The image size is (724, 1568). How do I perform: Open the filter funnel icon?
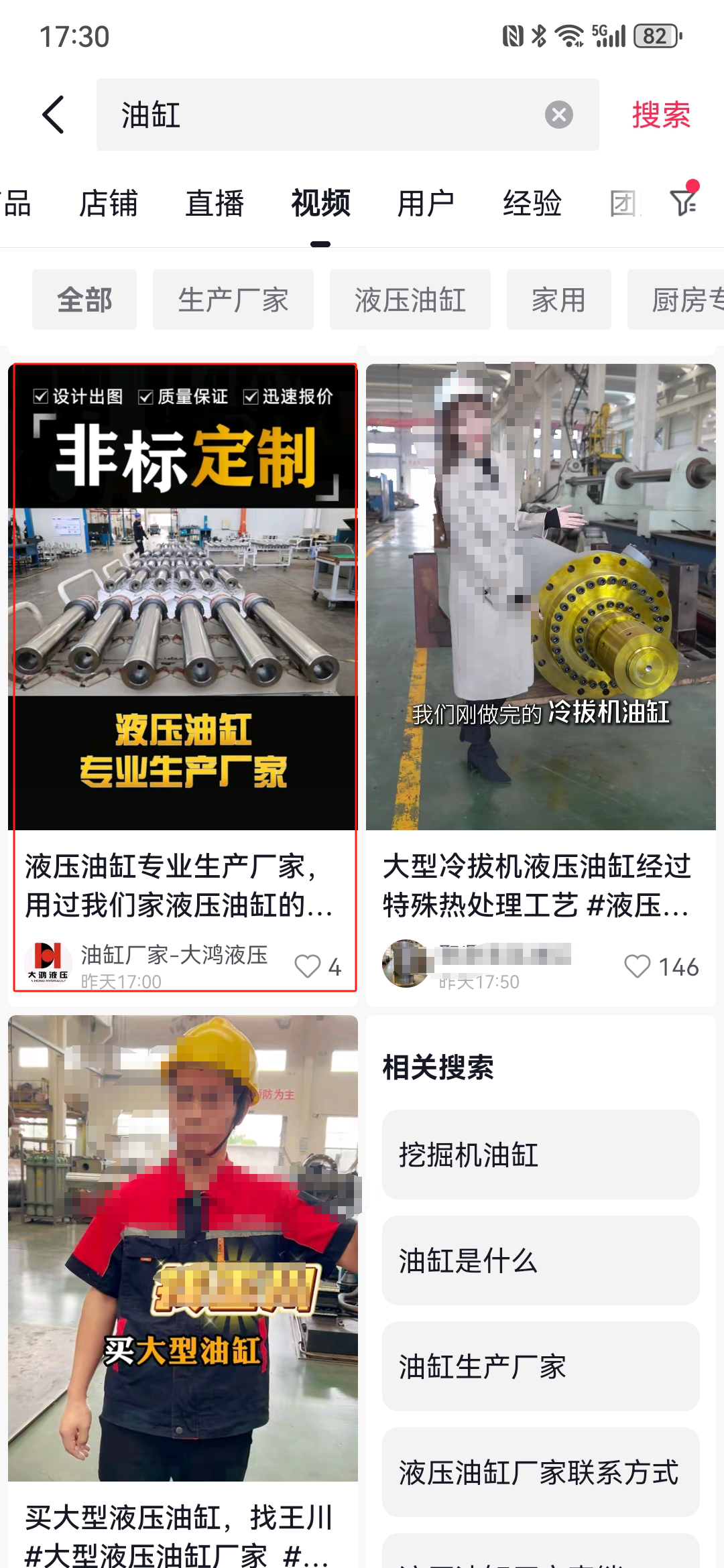point(684,202)
